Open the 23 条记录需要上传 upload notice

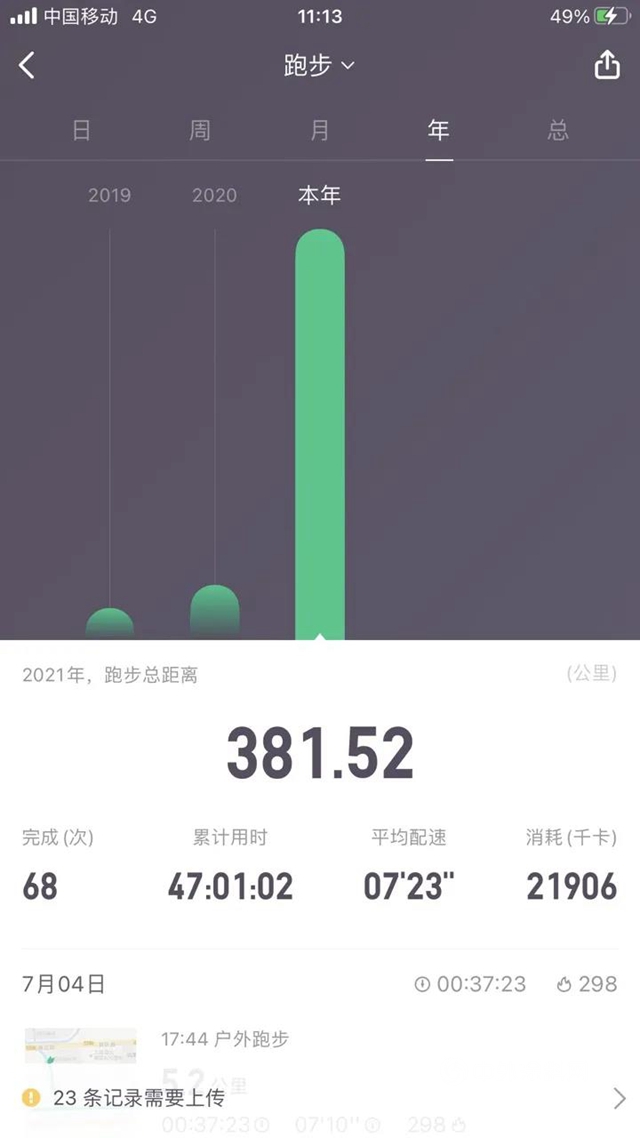(x=320, y=1097)
